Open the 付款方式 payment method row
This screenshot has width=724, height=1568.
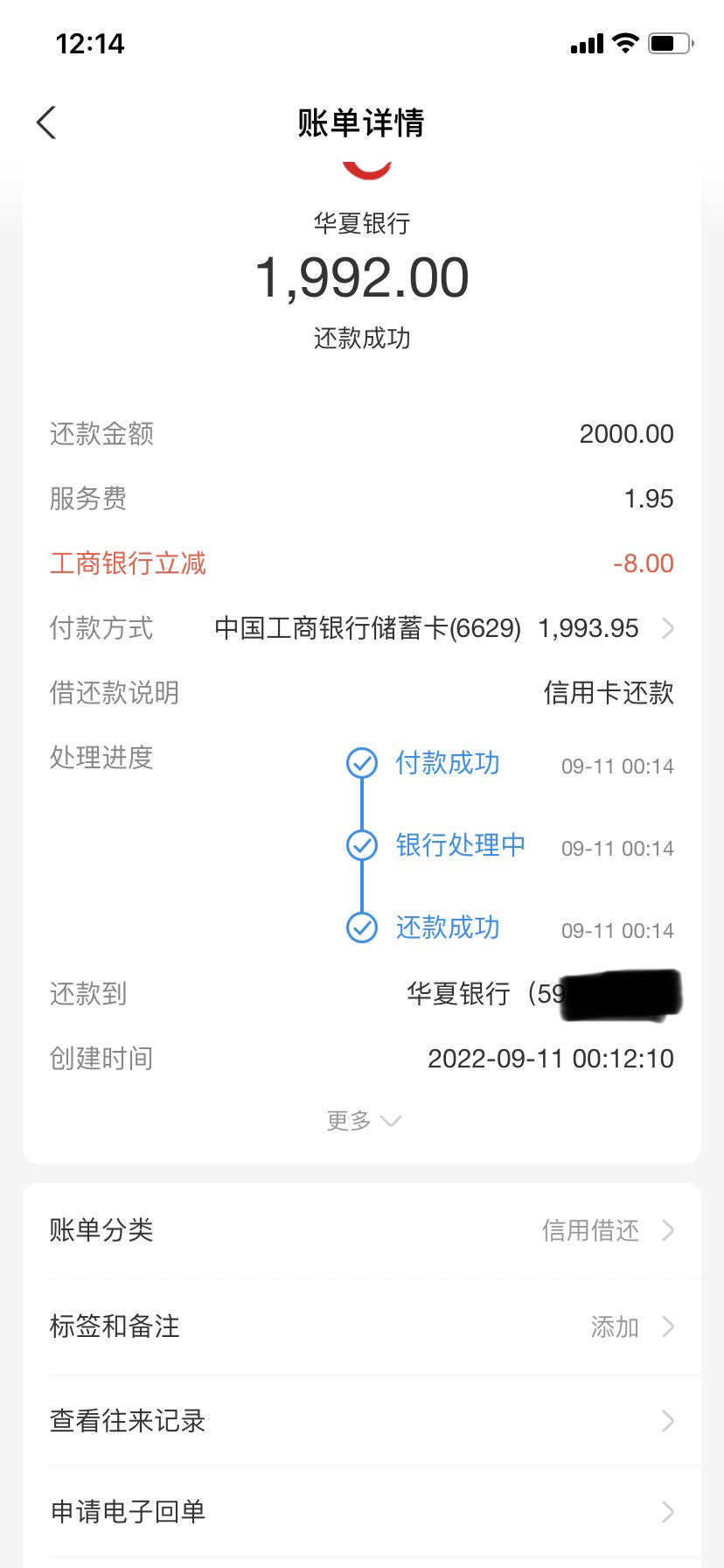click(362, 628)
